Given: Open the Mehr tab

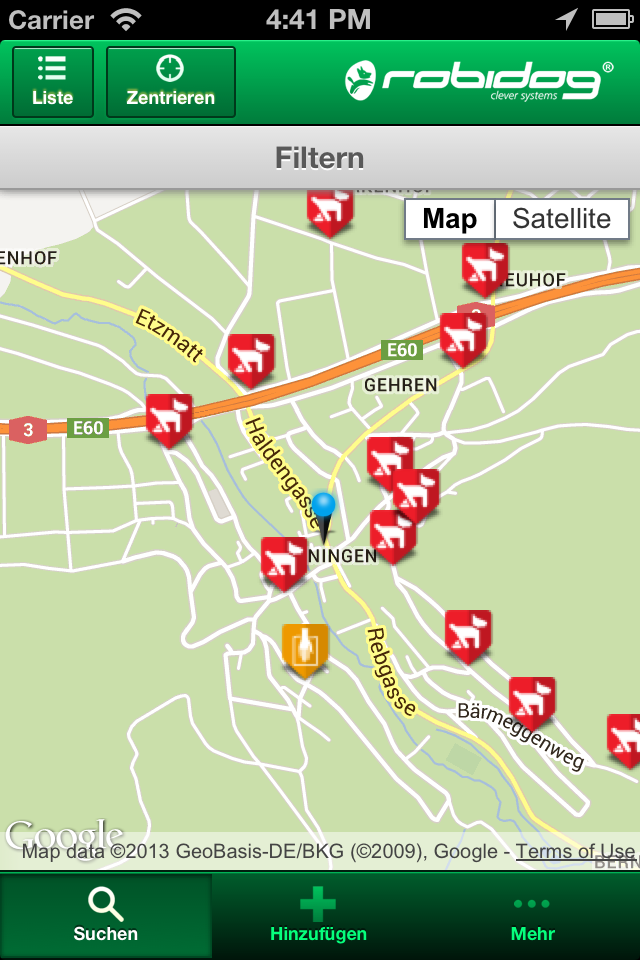Looking at the screenshot, I should pos(532,915).
